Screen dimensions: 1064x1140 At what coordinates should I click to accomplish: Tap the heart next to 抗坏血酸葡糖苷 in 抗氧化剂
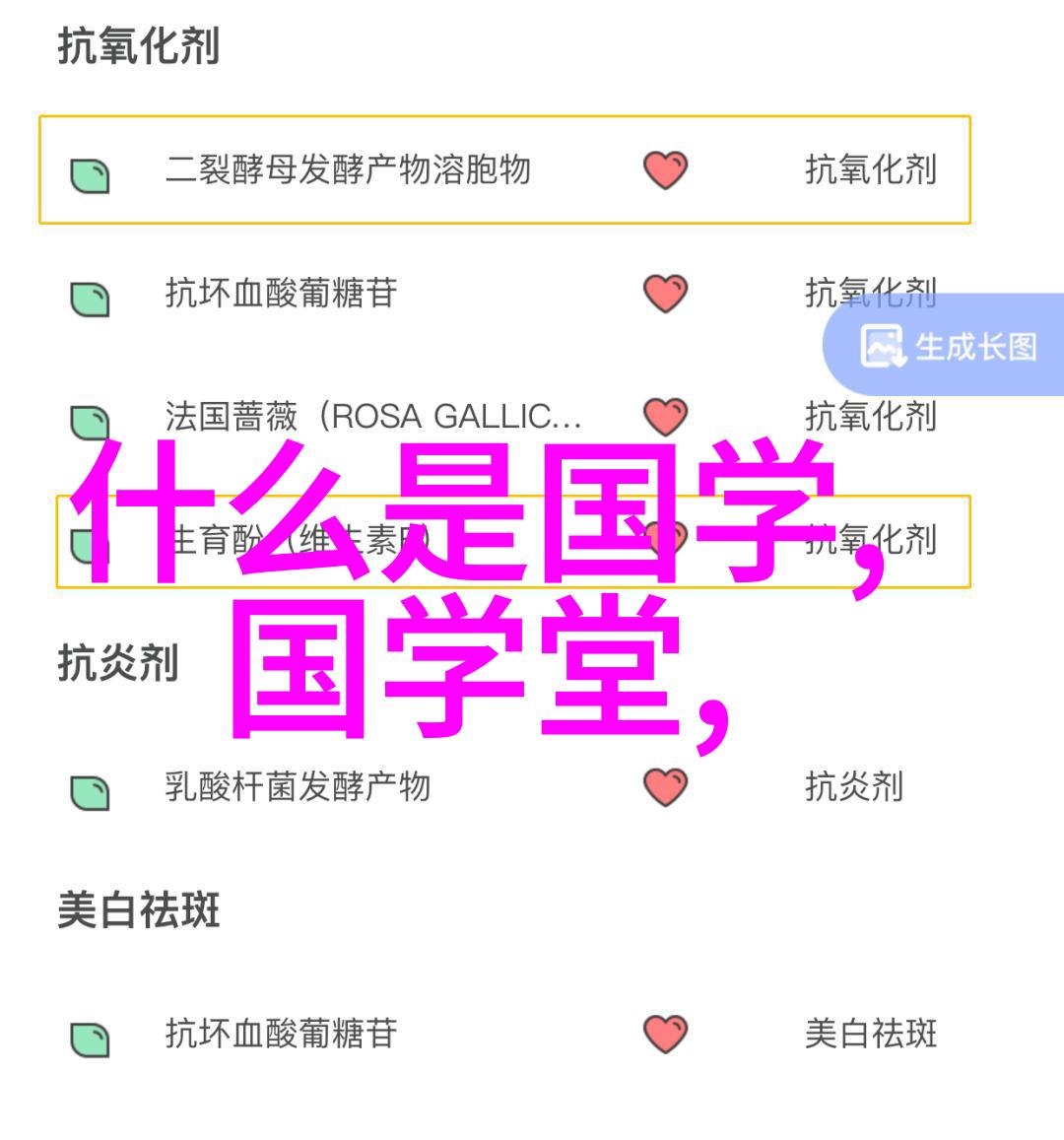pyautogui.click(x=665, y=294)
